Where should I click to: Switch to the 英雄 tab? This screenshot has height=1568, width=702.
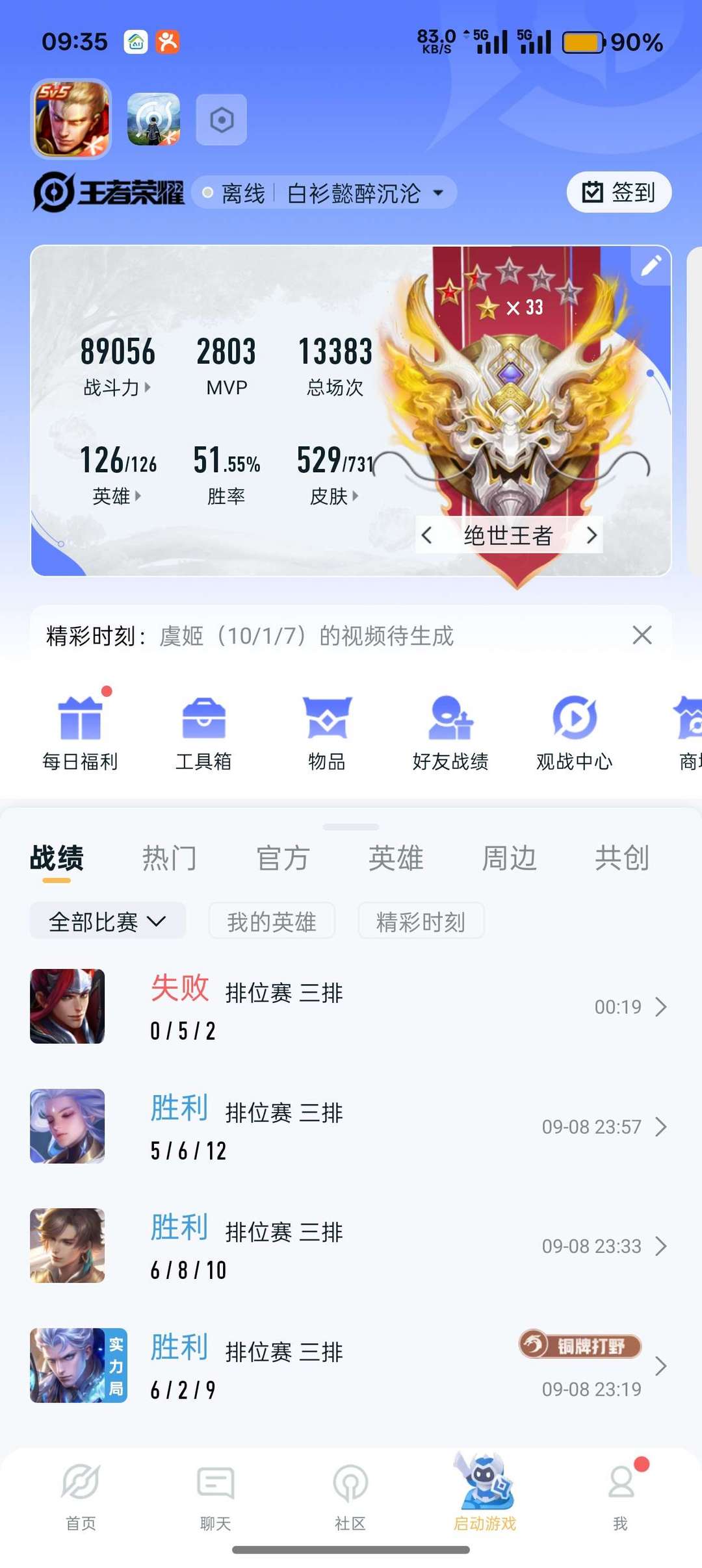tap(396, 858)
